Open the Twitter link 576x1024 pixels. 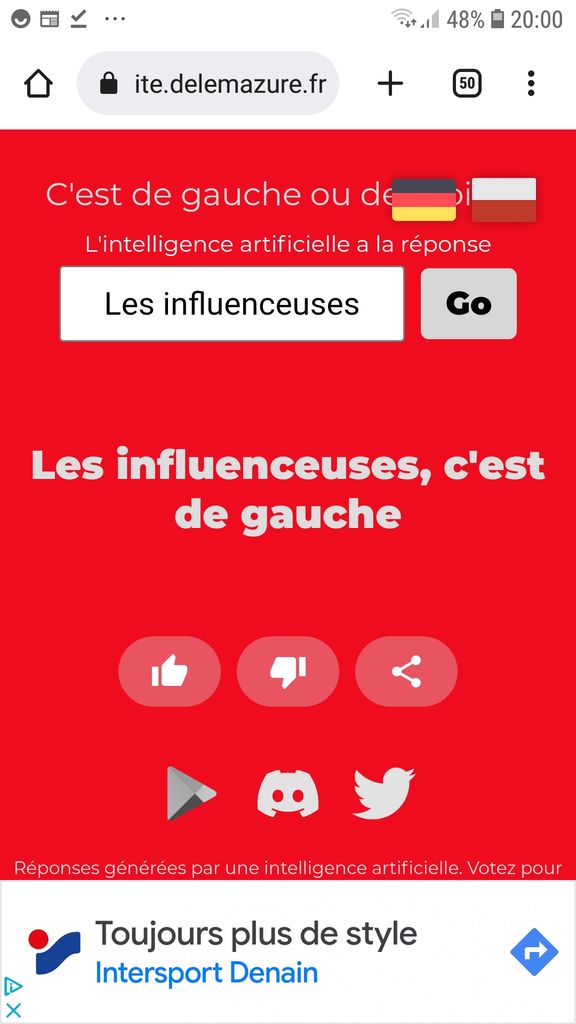(384, 793)
